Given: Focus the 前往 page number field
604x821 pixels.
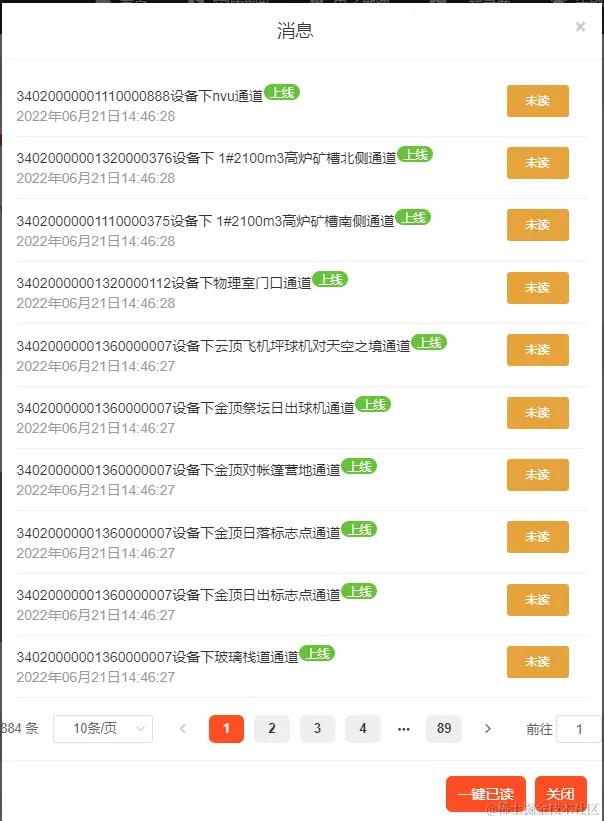Looking at the screenshot, I should click(578, 729).
